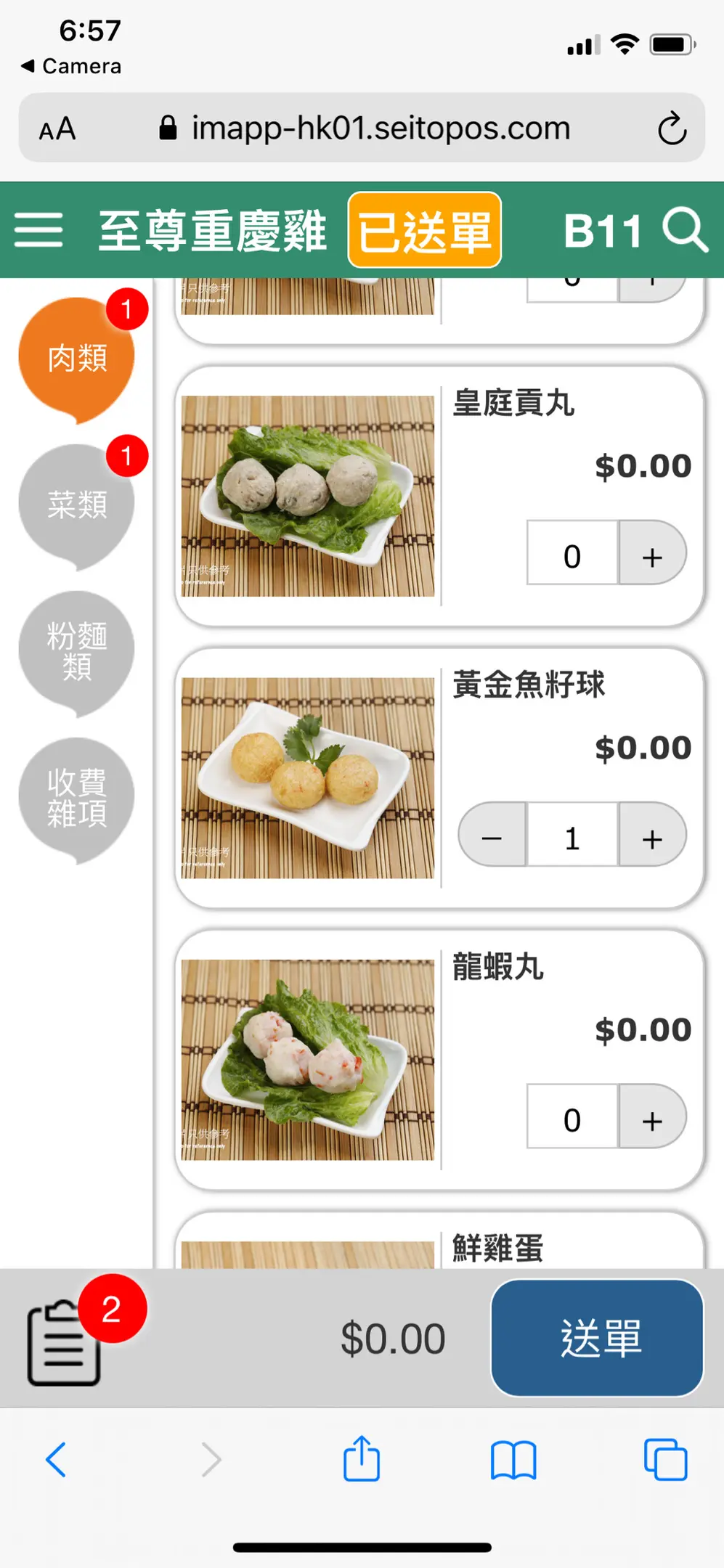This screenshot has width=724, height=1568.
Task: View the order list clipboard
Action: coord(64,1342)
